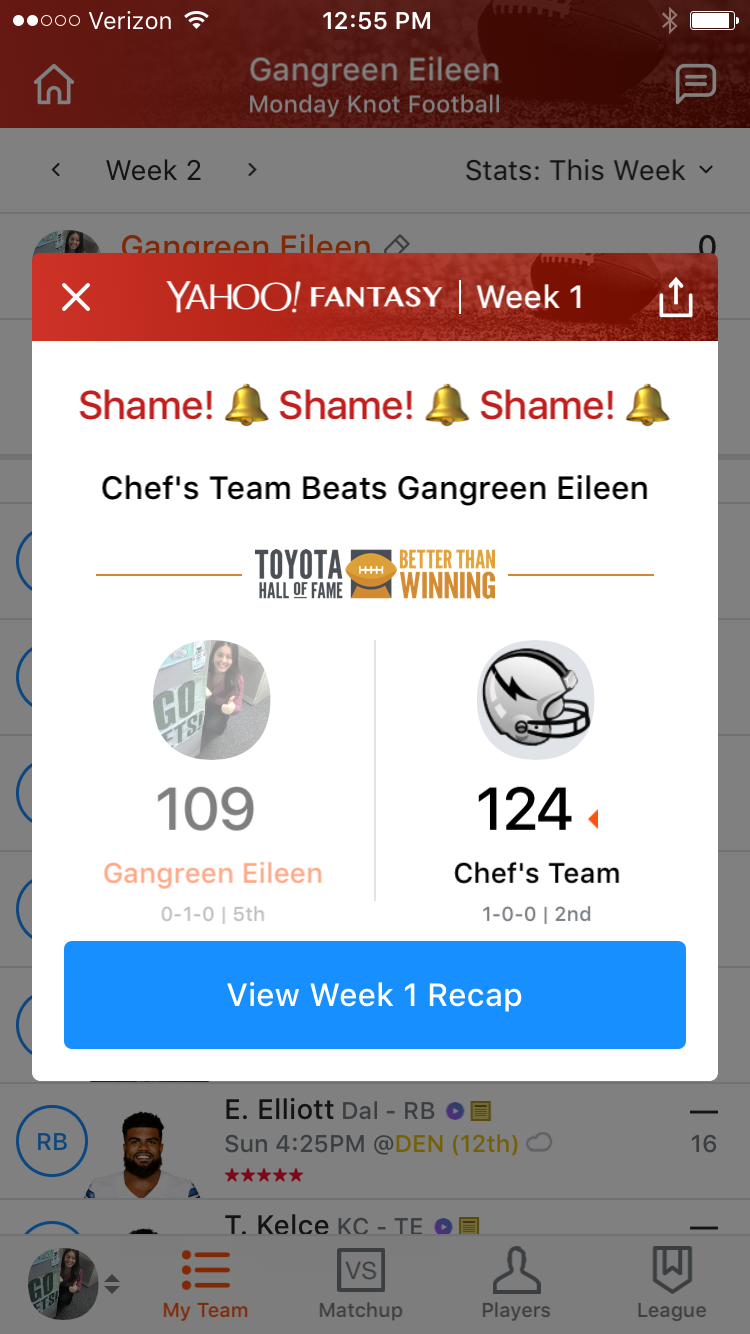
Task: Switch to the Matchup tab
Action: pyautogui.click(x=360, y=1284)
